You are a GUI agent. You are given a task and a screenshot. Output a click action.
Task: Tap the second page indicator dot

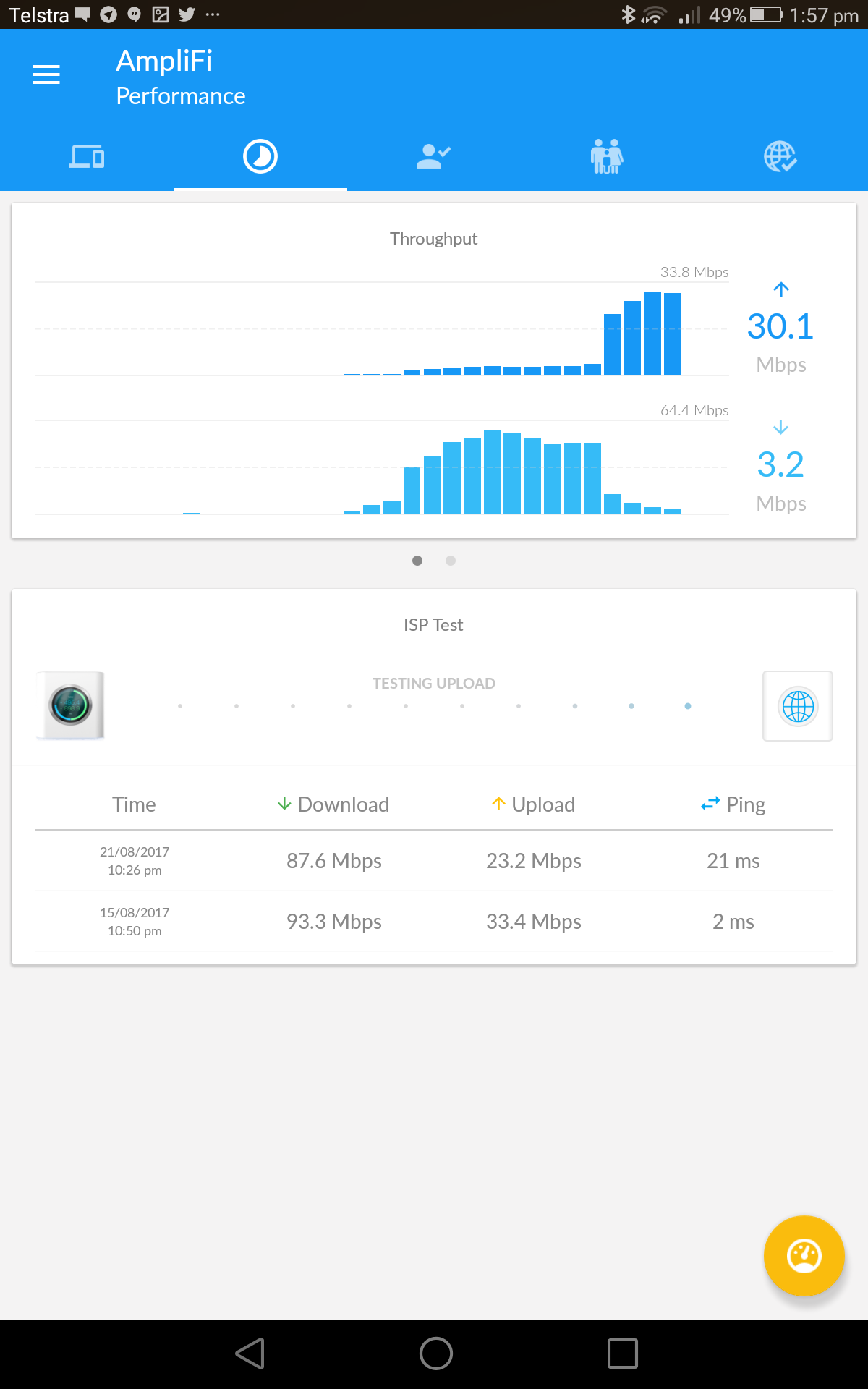point(451,561)
